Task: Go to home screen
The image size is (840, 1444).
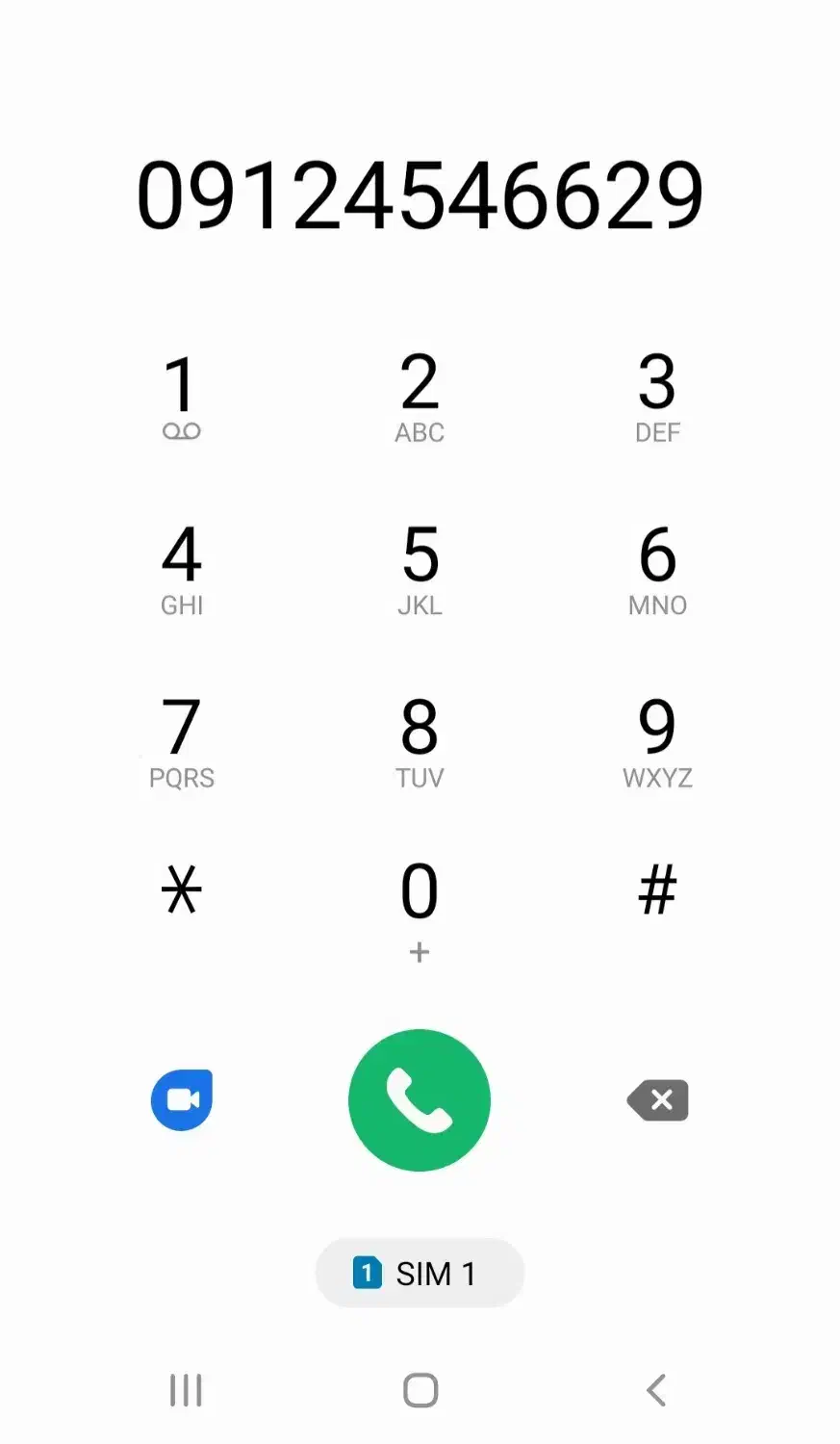Action: (x=420, y=1389)
